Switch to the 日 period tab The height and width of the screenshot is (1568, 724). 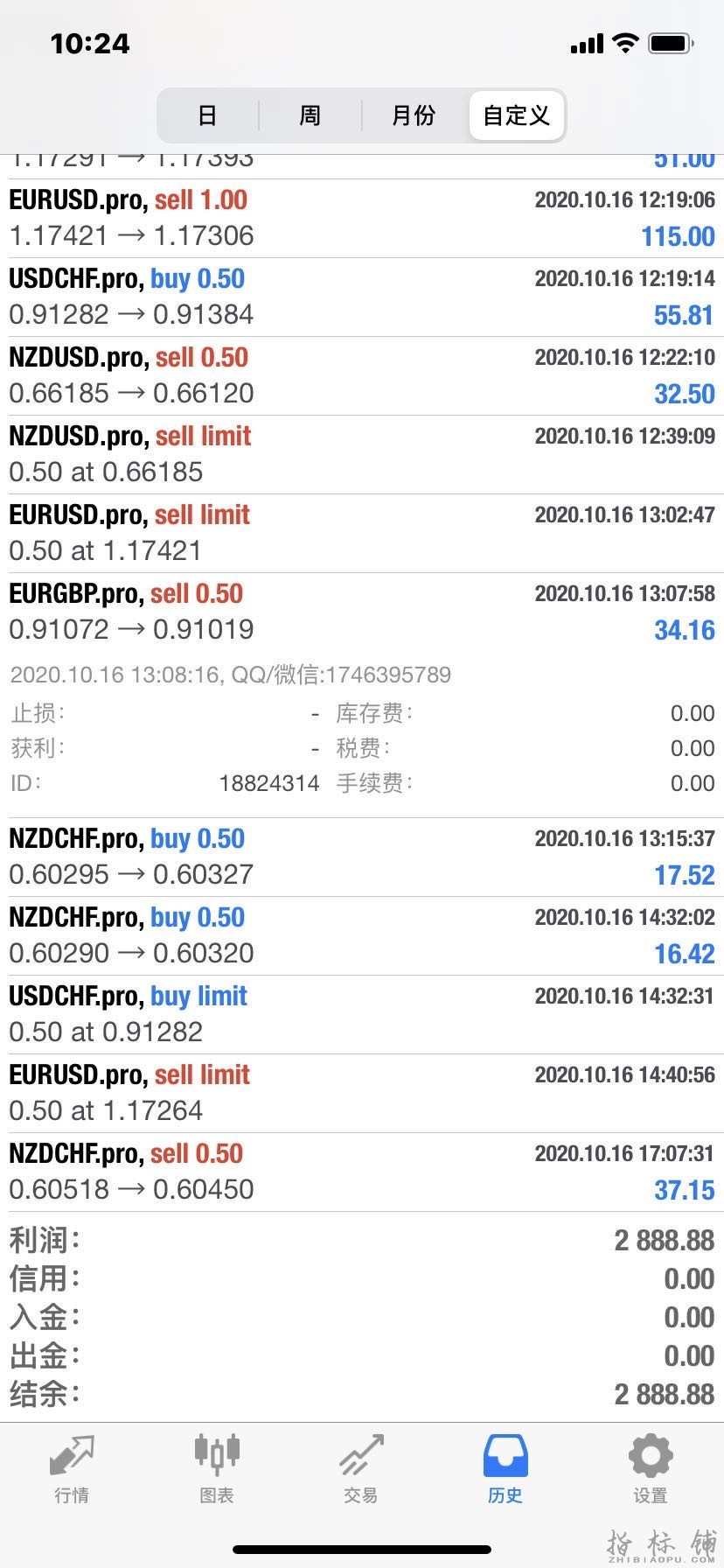[x=207, y=115]
